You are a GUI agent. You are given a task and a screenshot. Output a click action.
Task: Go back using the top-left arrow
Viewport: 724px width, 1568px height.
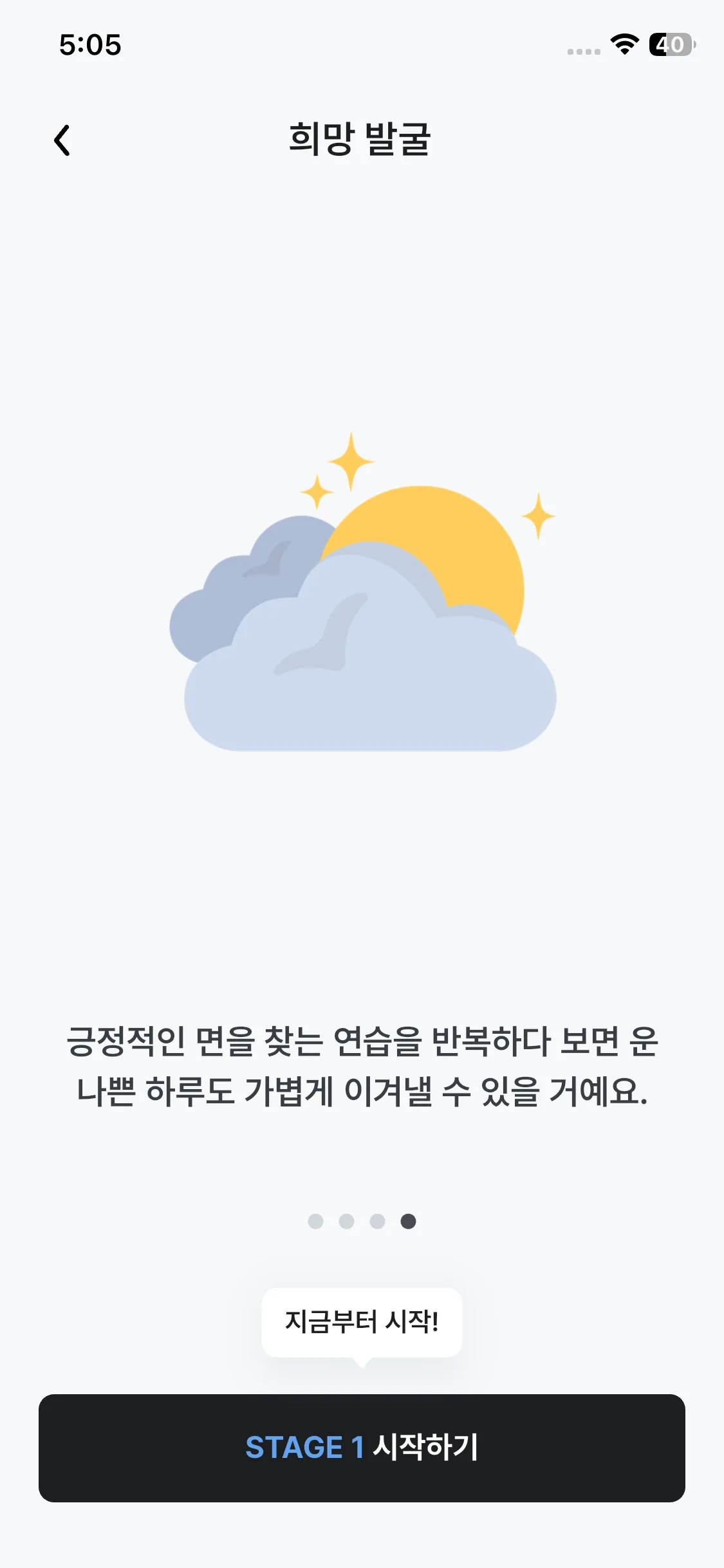(x=62, y=140)
